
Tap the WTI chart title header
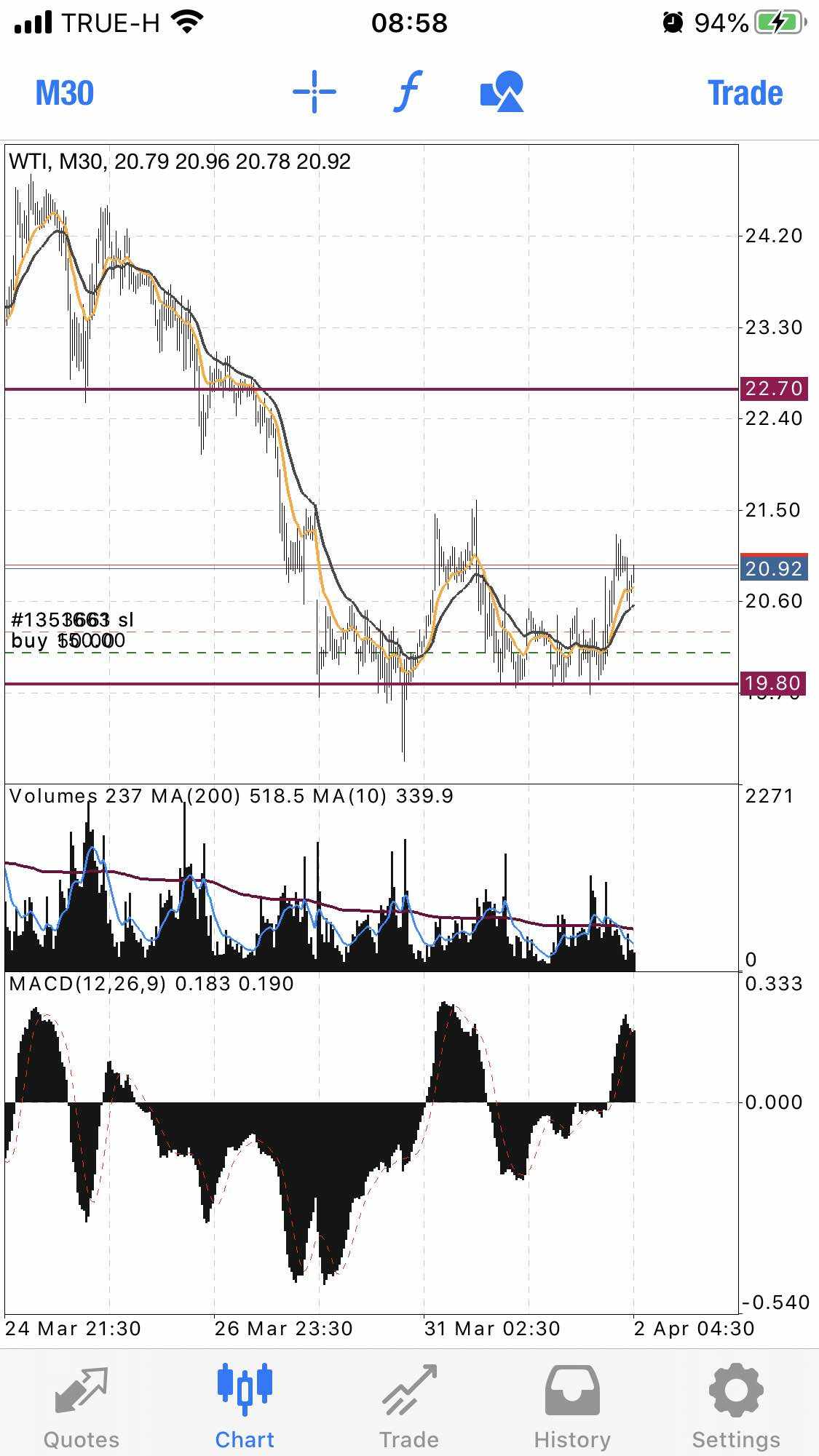click(x=178, y=162)
